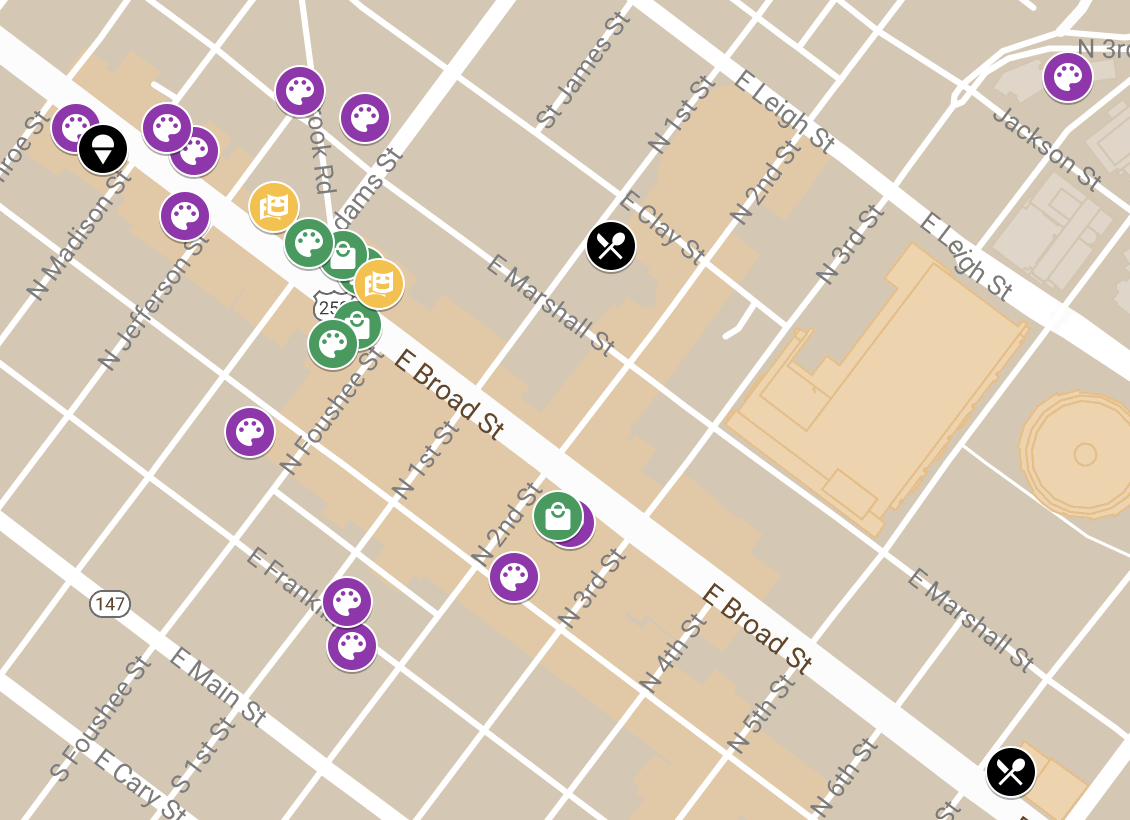Select the yellow theater pin left of Brook Rd
Screen dimensions: 1130x820
273,207
